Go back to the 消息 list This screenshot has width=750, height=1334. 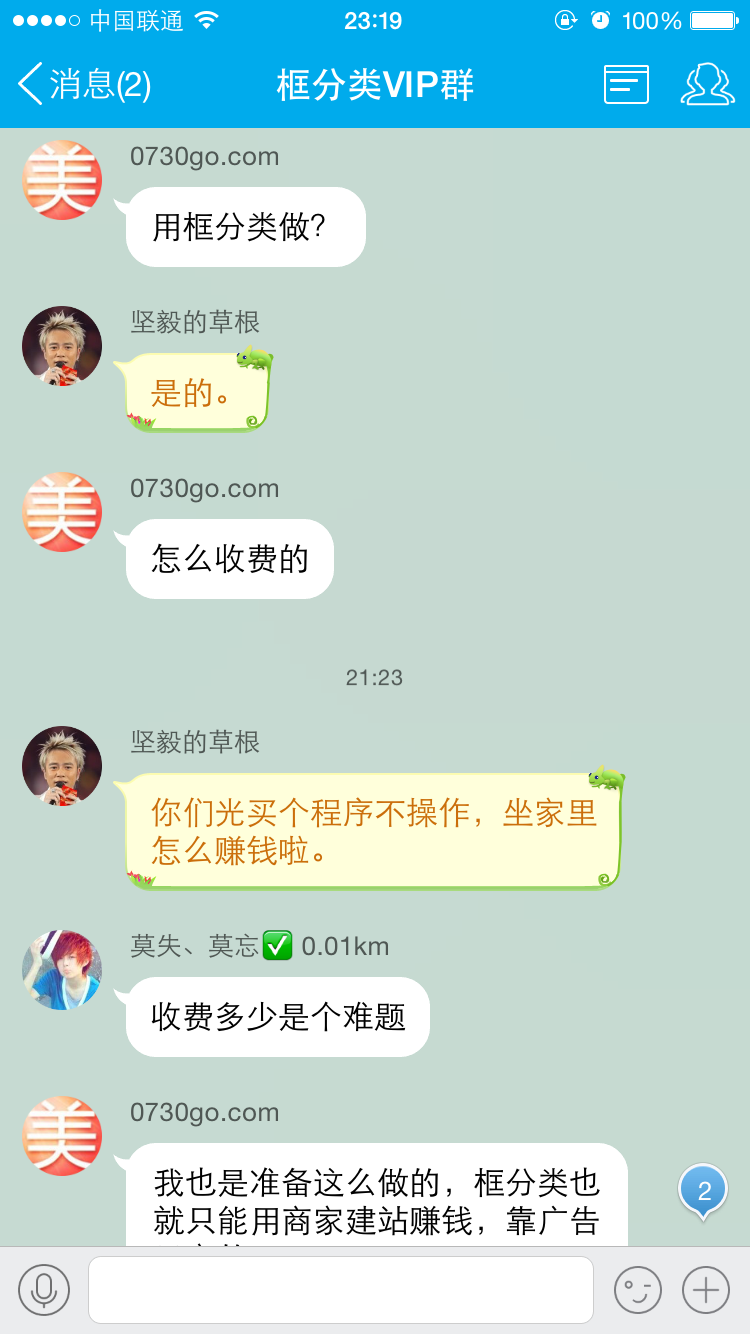pyautogui.click(x=84, y=84)
